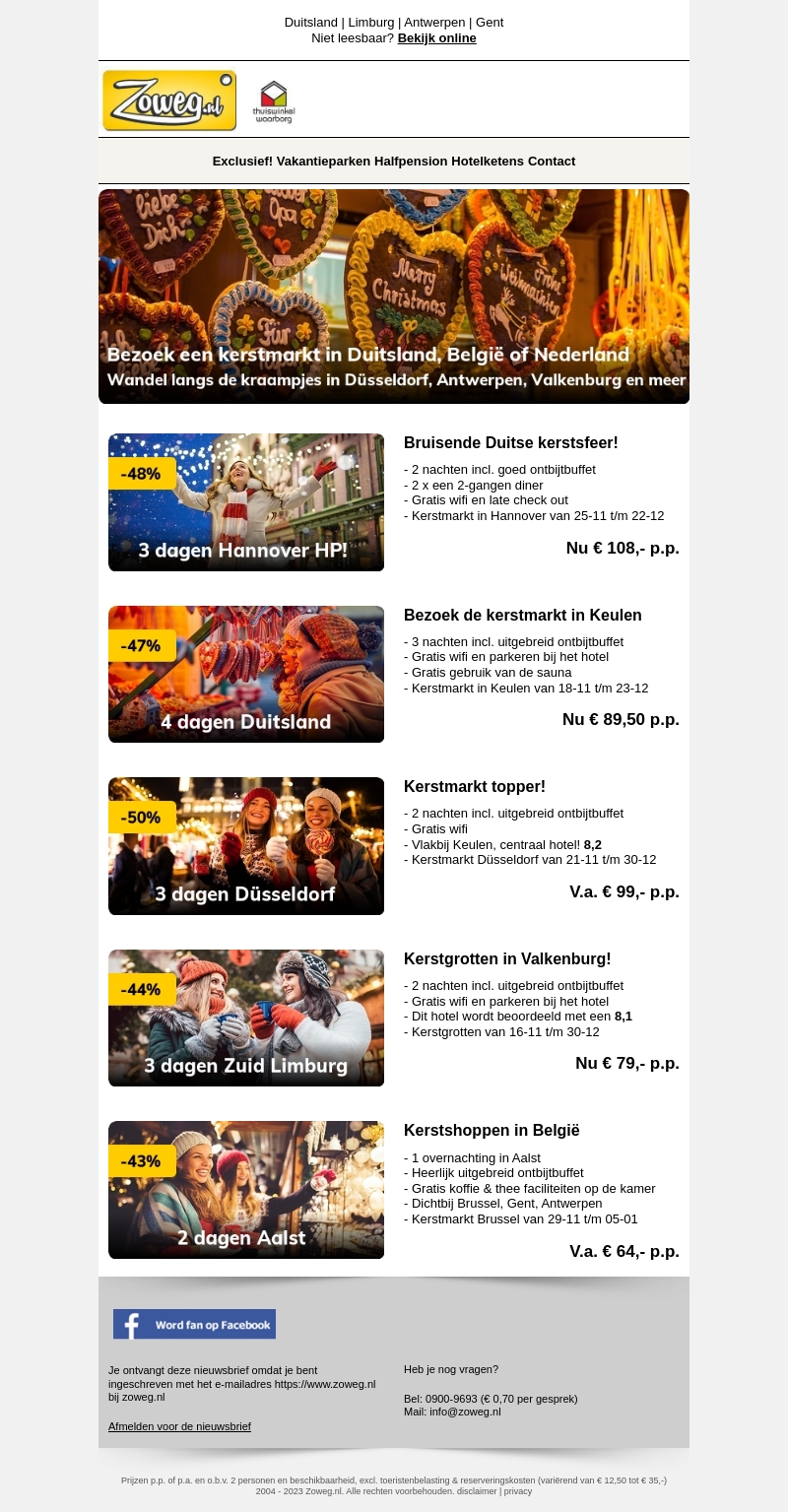
Task: View the 2 dagen Aalst deal
Action: point(246,1190)
